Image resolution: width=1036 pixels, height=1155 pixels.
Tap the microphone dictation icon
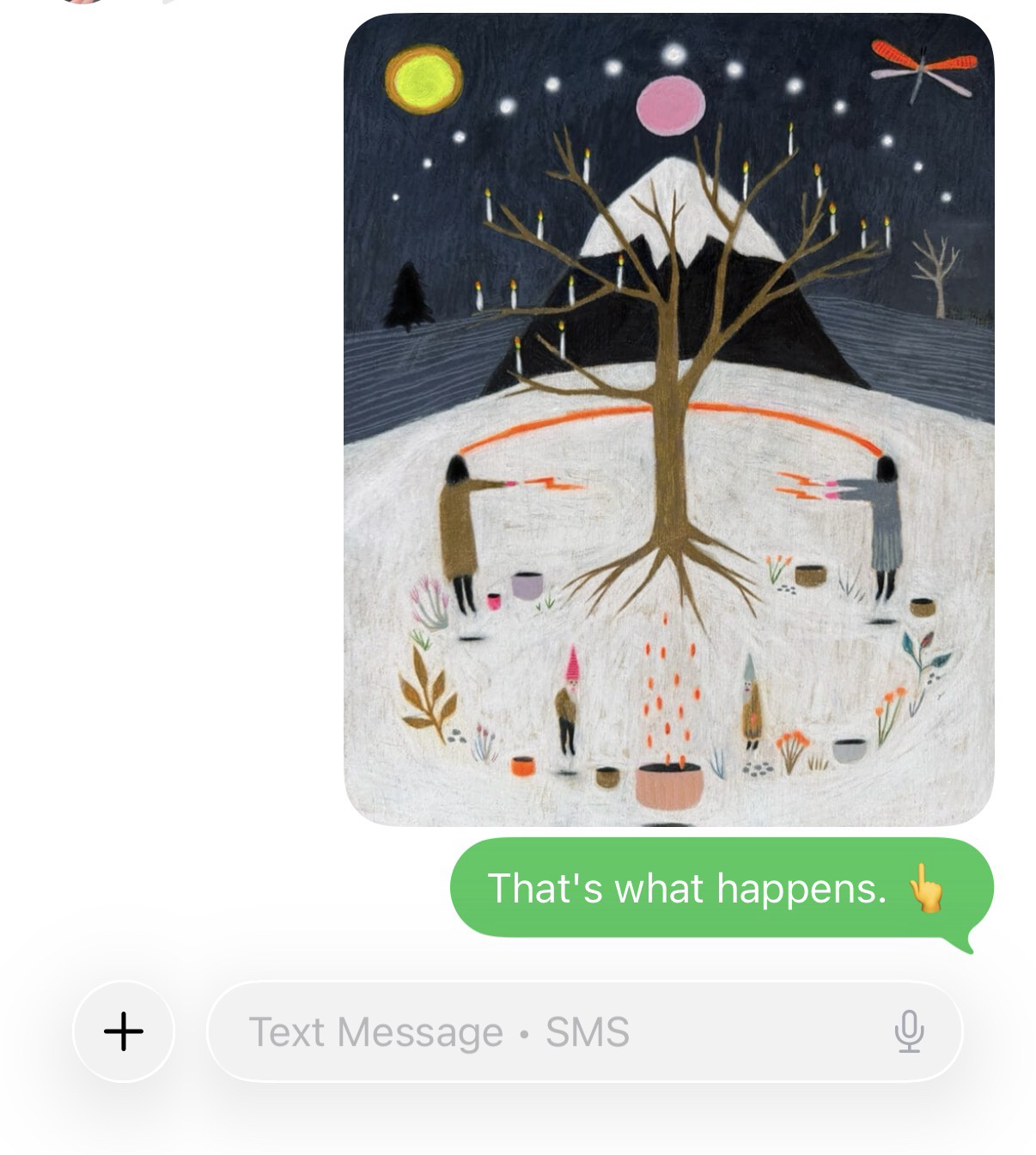pos(909,1031)
